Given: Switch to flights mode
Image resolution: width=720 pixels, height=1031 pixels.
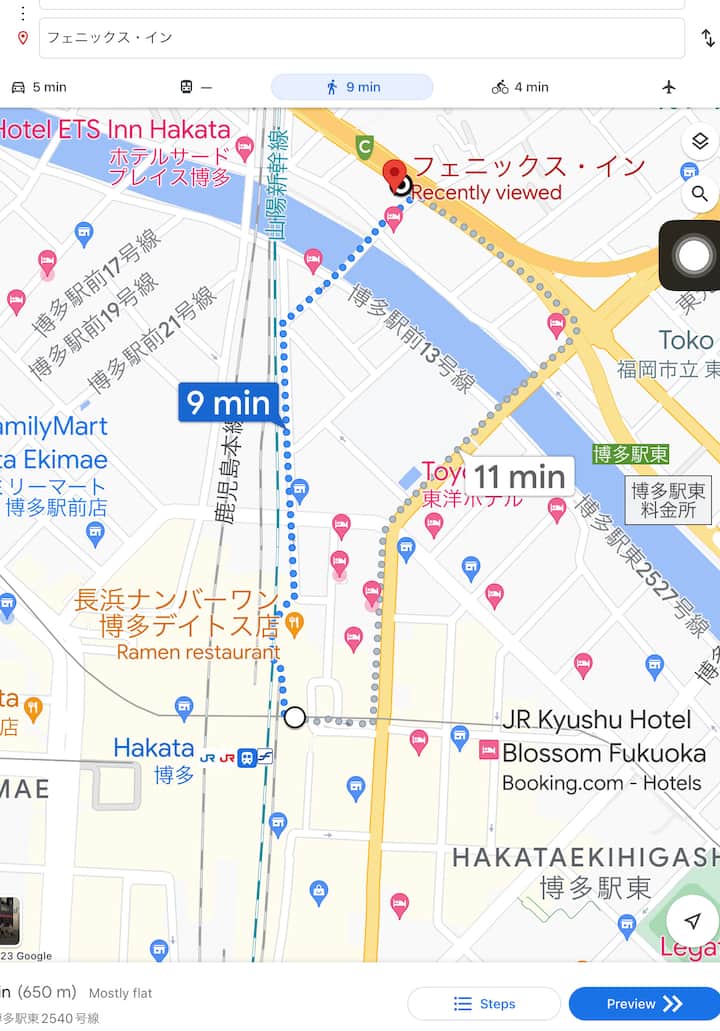Looking at the screenshot, I should tap(669, 87).
